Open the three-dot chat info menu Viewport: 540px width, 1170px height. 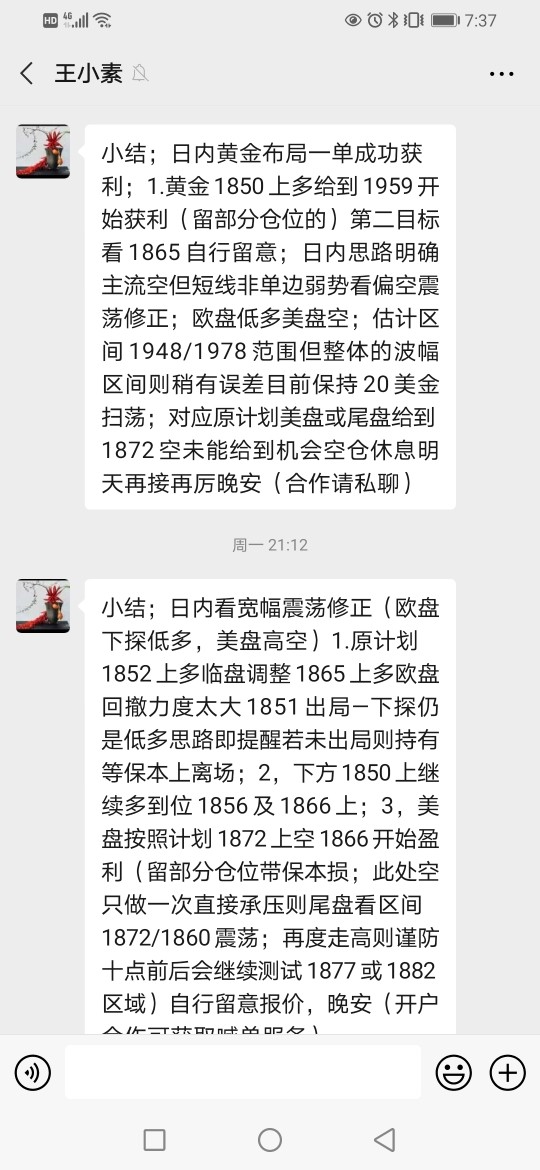tap(501, 74)
